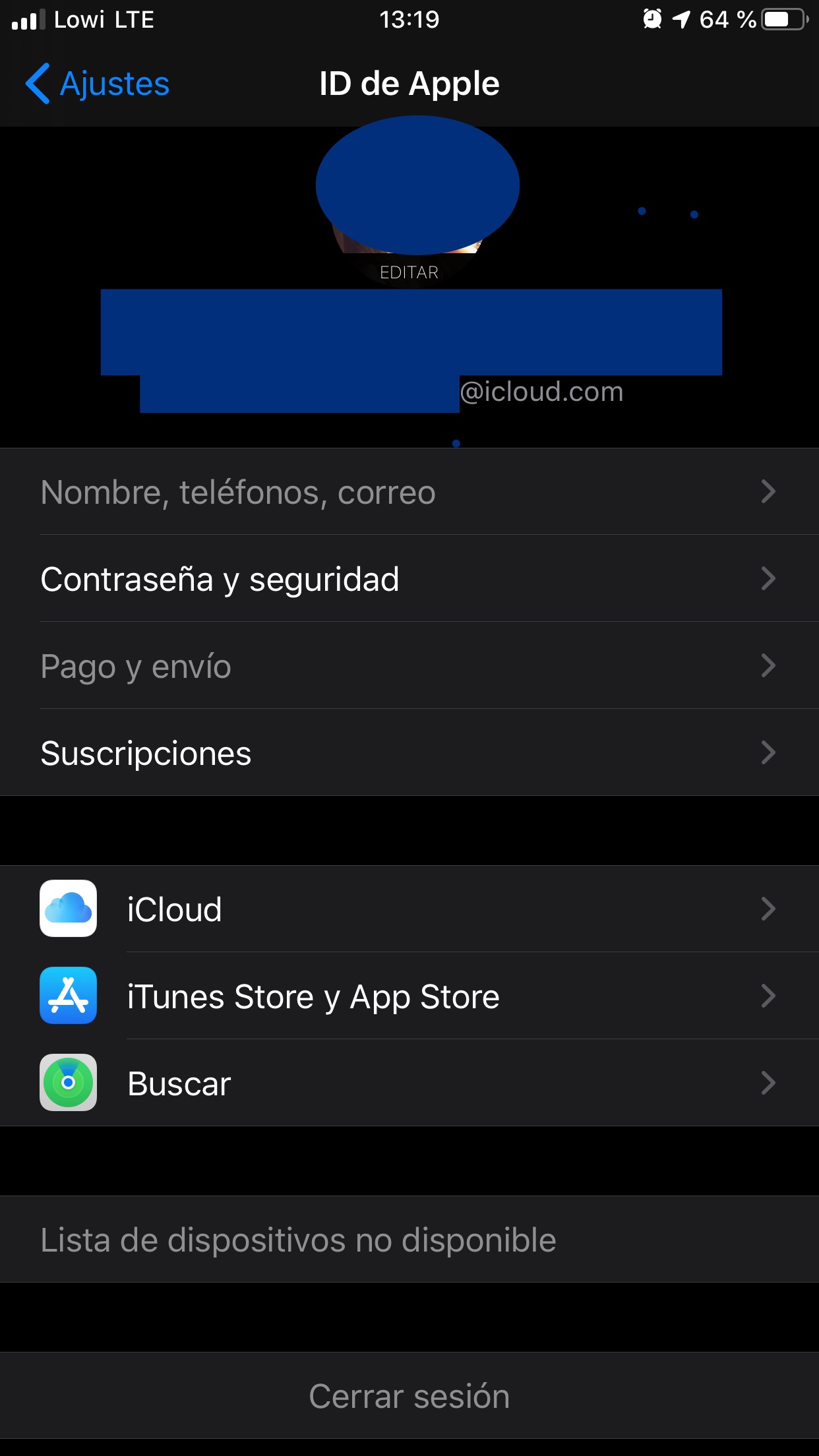Open Nombre, teléfonos, correo
819x1456 pixels.
point(409,492)
